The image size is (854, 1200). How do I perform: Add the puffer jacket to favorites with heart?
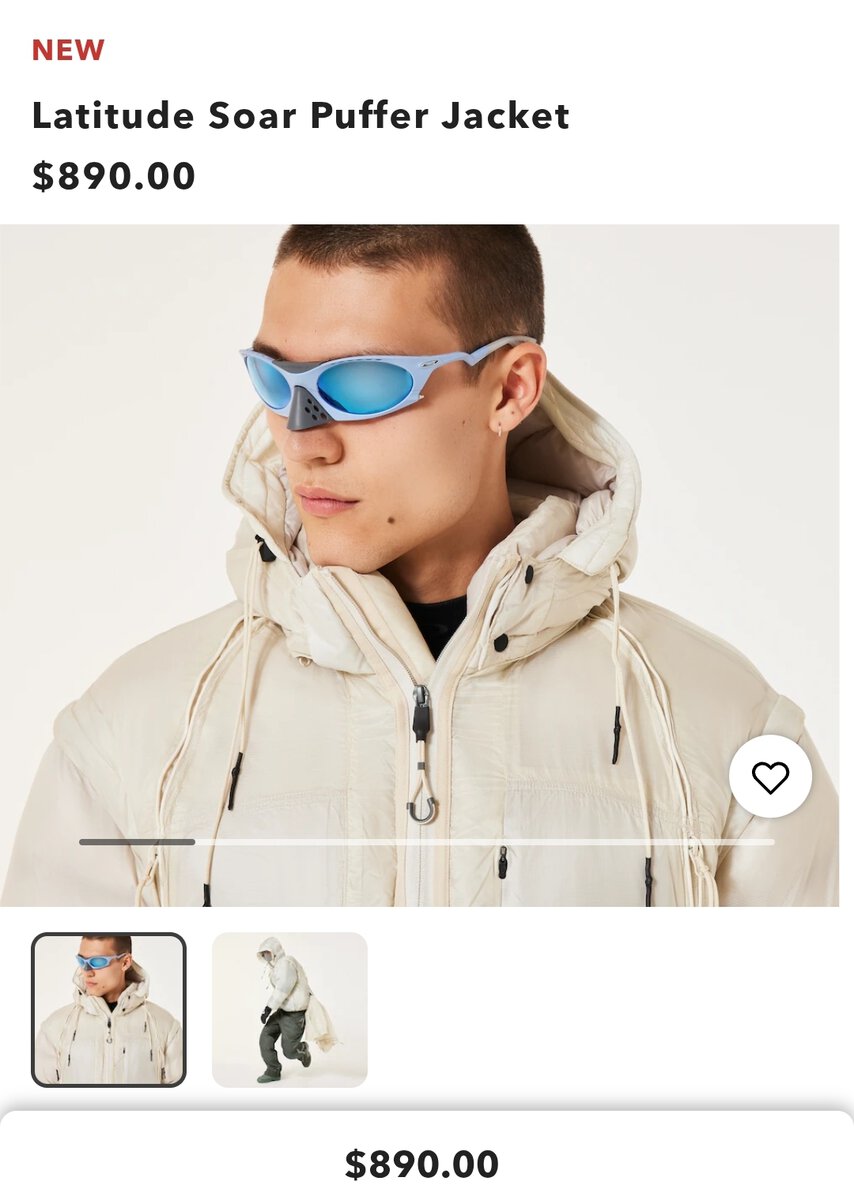tap(770, 777)
